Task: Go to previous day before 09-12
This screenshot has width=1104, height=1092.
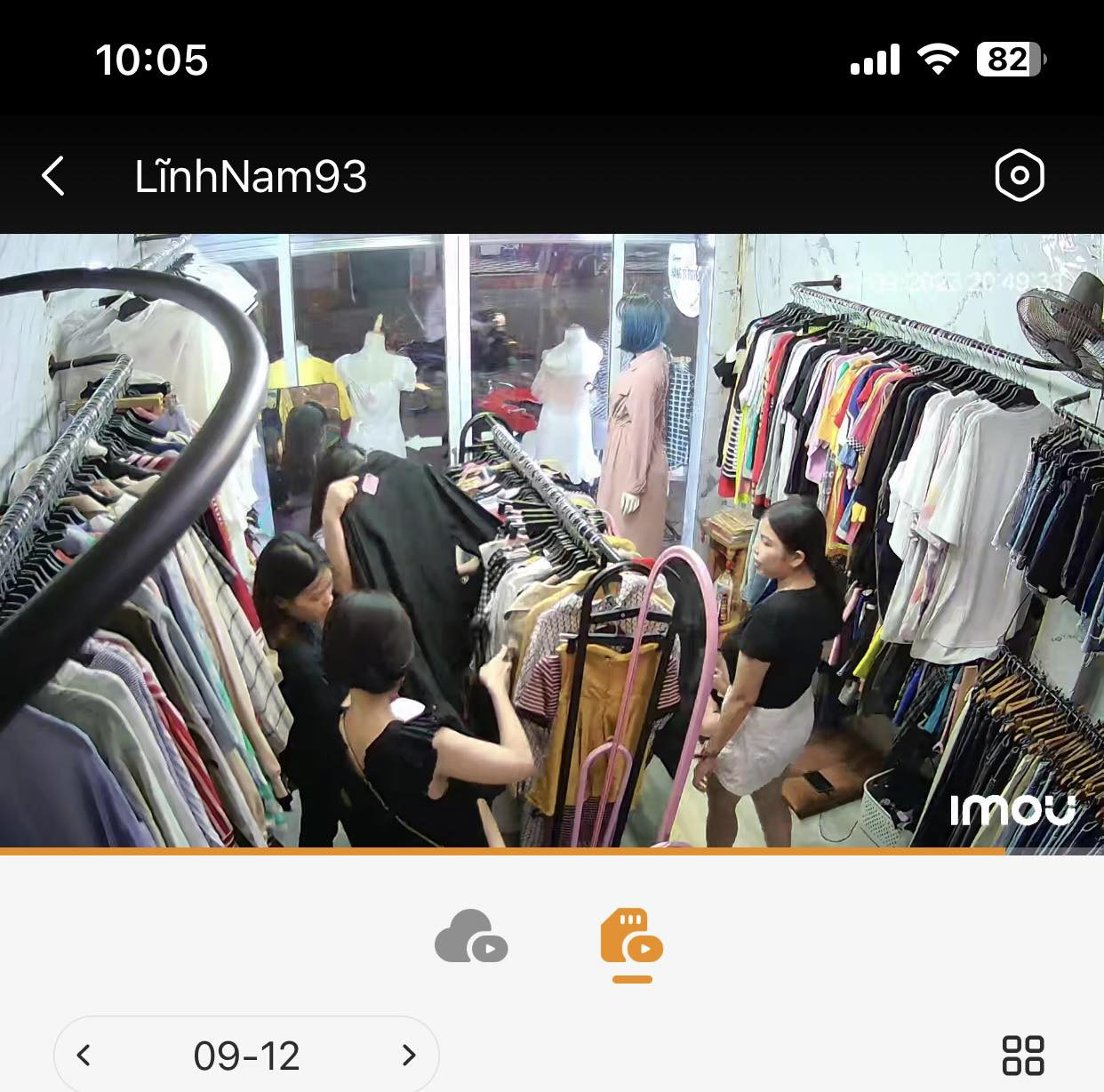Action: click(x=84, y=1056)
